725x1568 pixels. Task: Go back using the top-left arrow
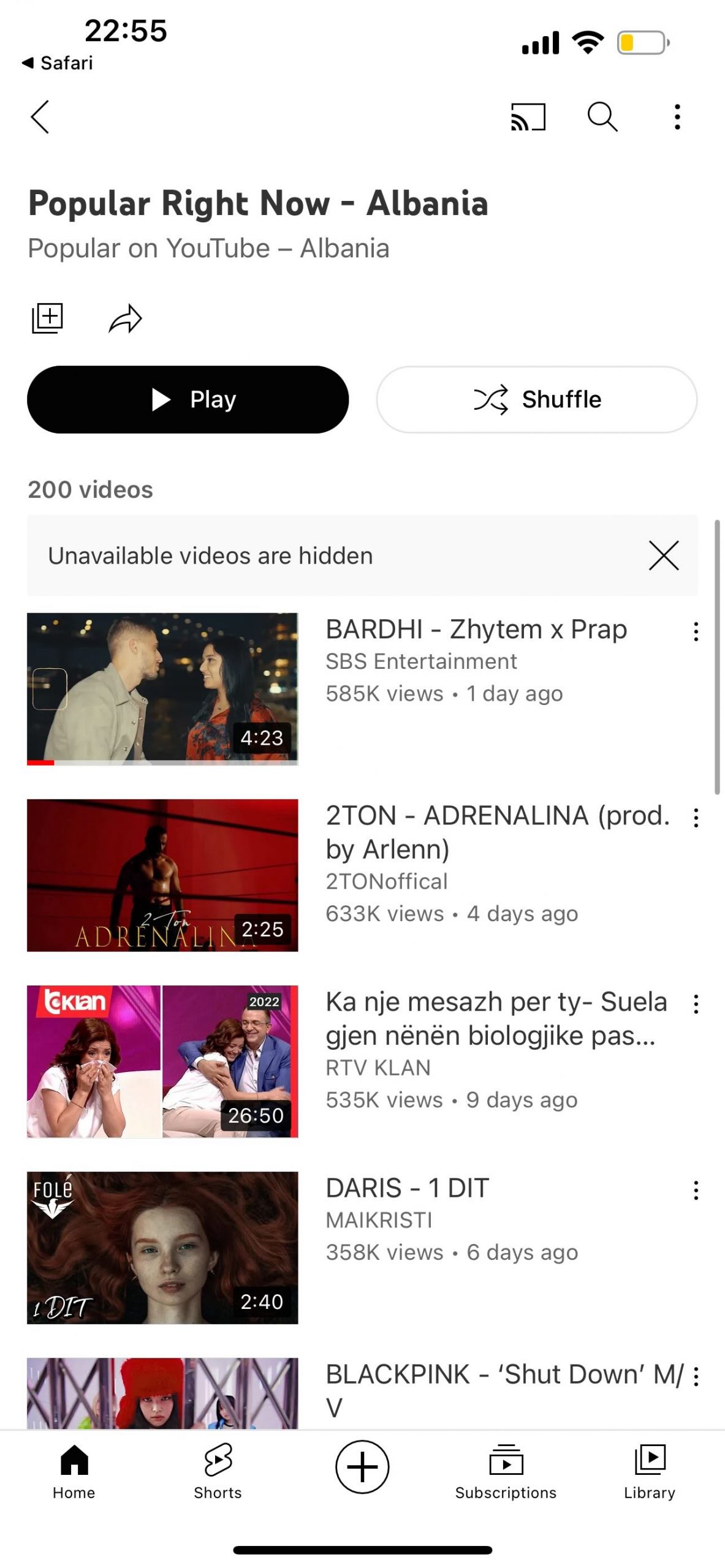[40, 116]
